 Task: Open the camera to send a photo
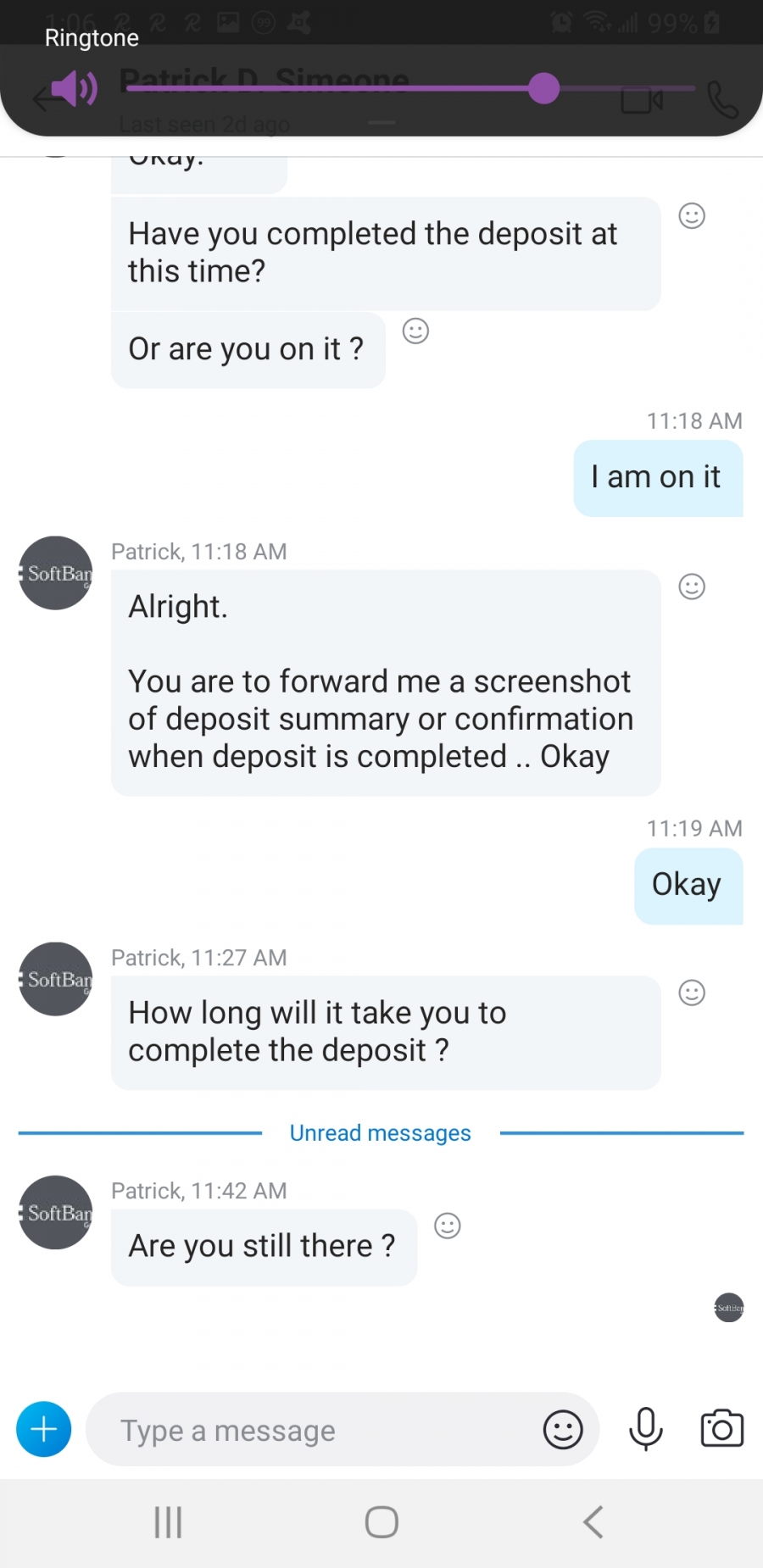pyautogui.click(x=722, y=1429)
